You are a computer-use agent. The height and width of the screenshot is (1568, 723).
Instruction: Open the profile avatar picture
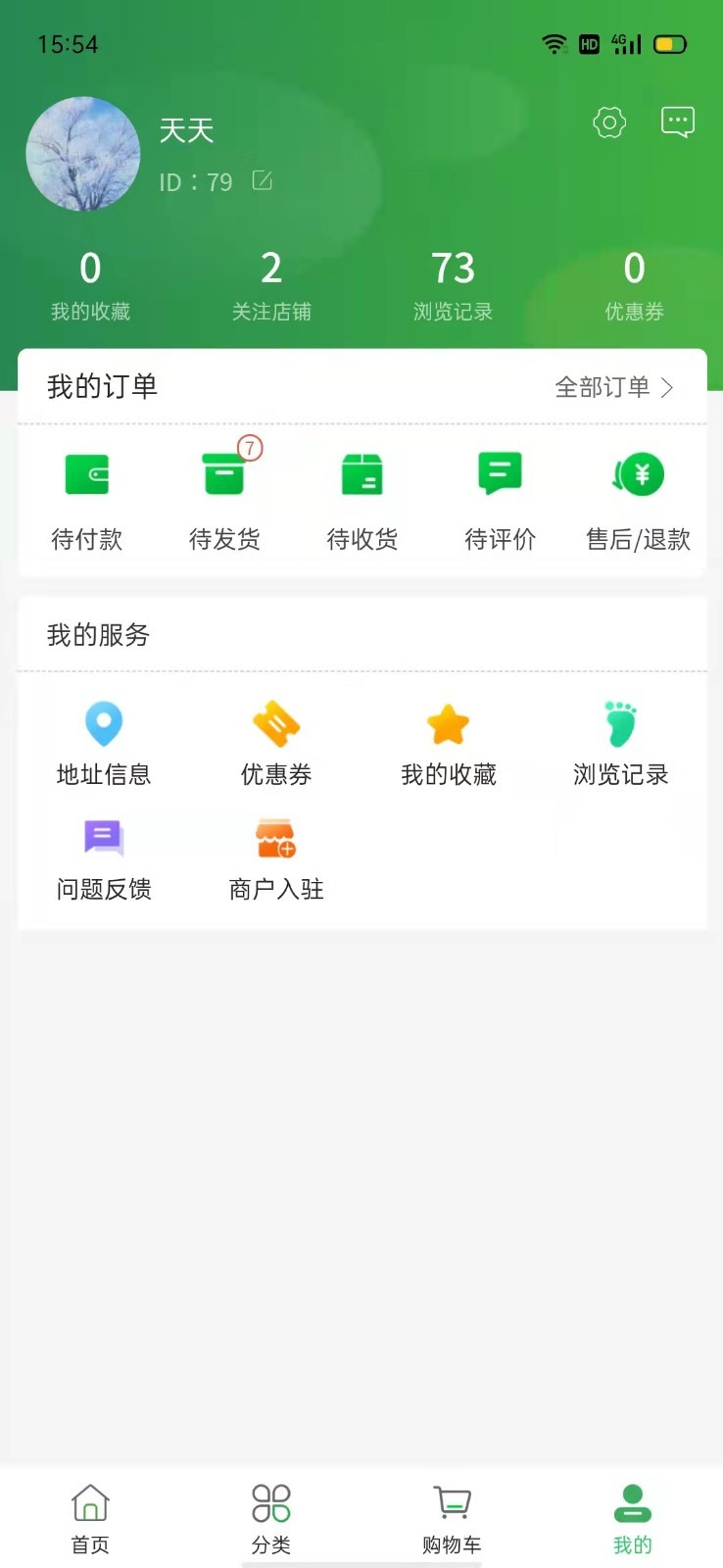click(83, 154)
